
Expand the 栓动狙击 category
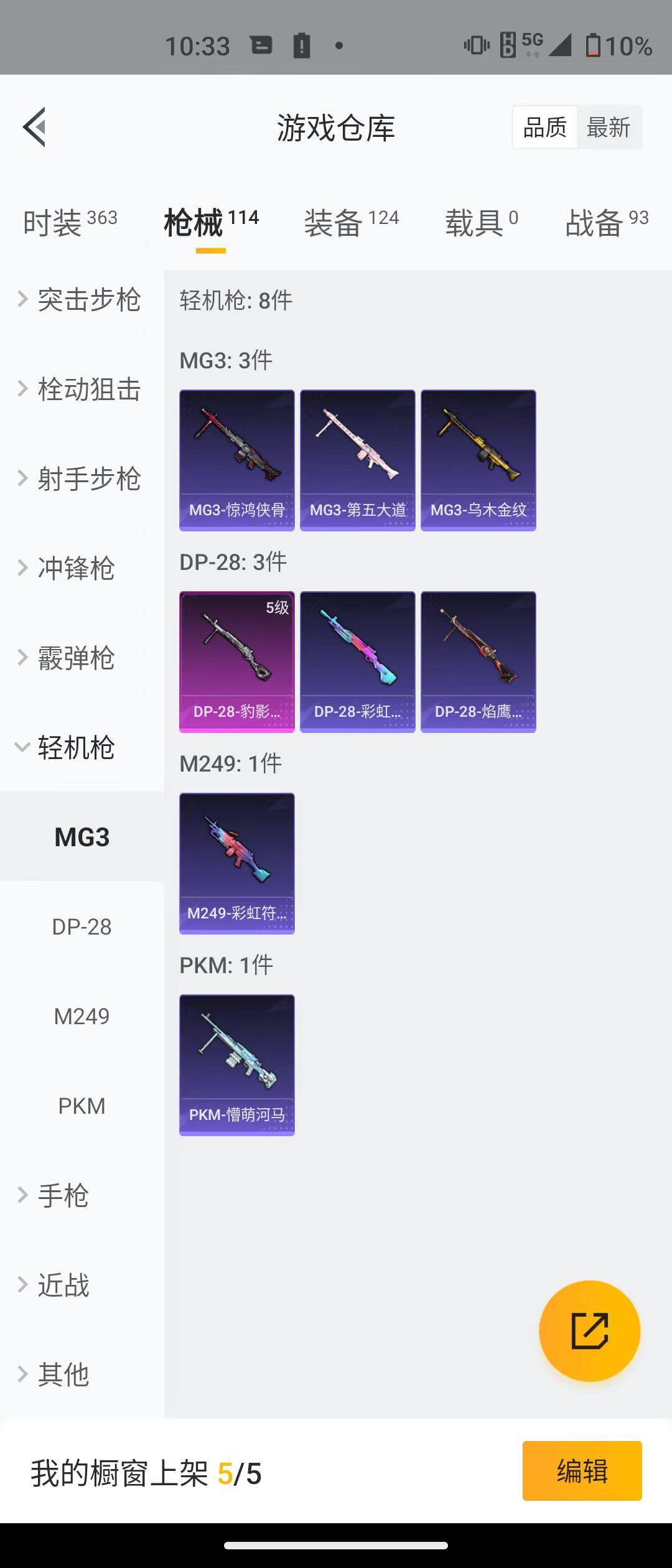click(81, 390)
